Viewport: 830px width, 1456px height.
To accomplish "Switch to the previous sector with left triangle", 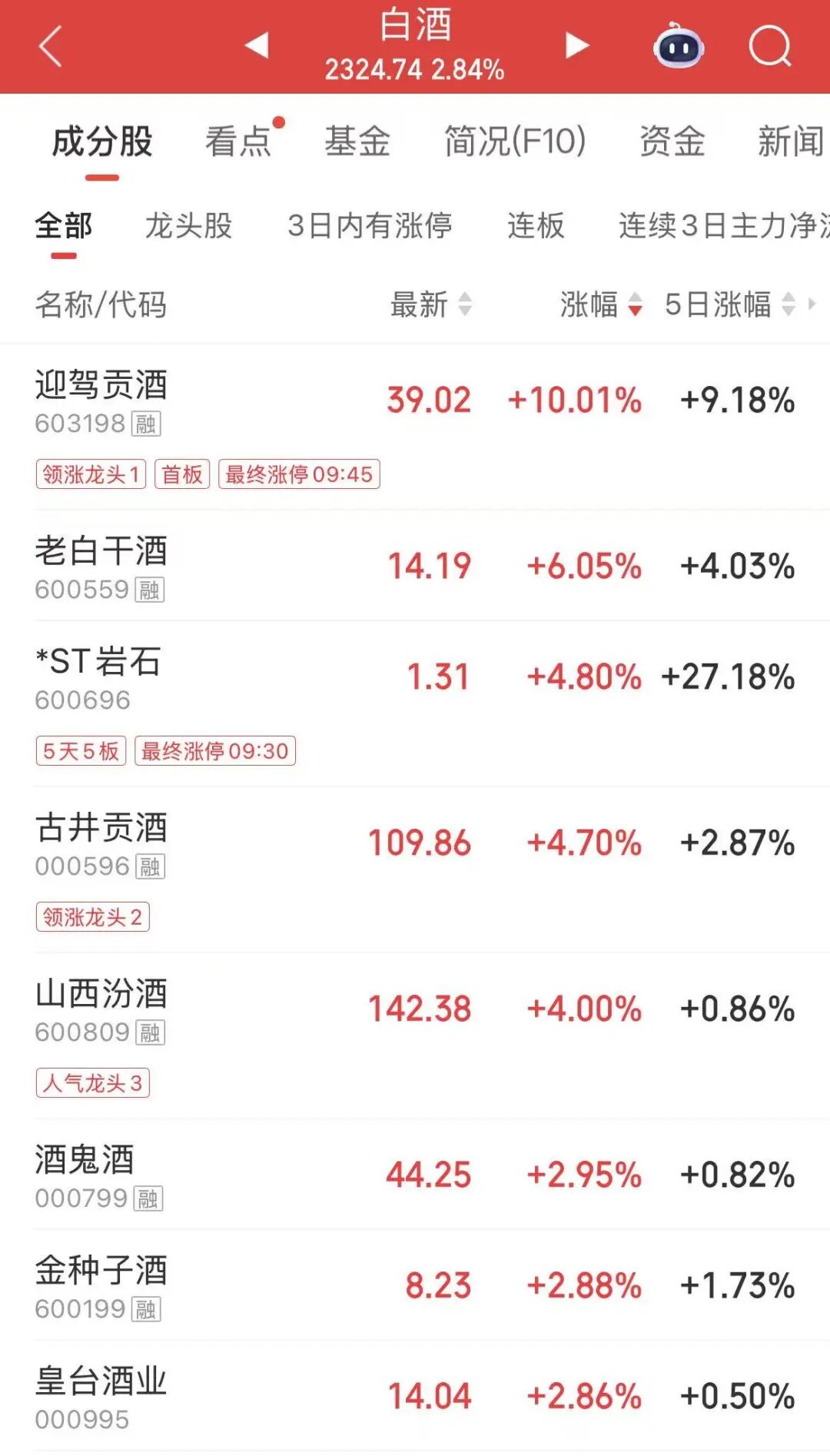I will pyautogui.click(x=257, y=45).
